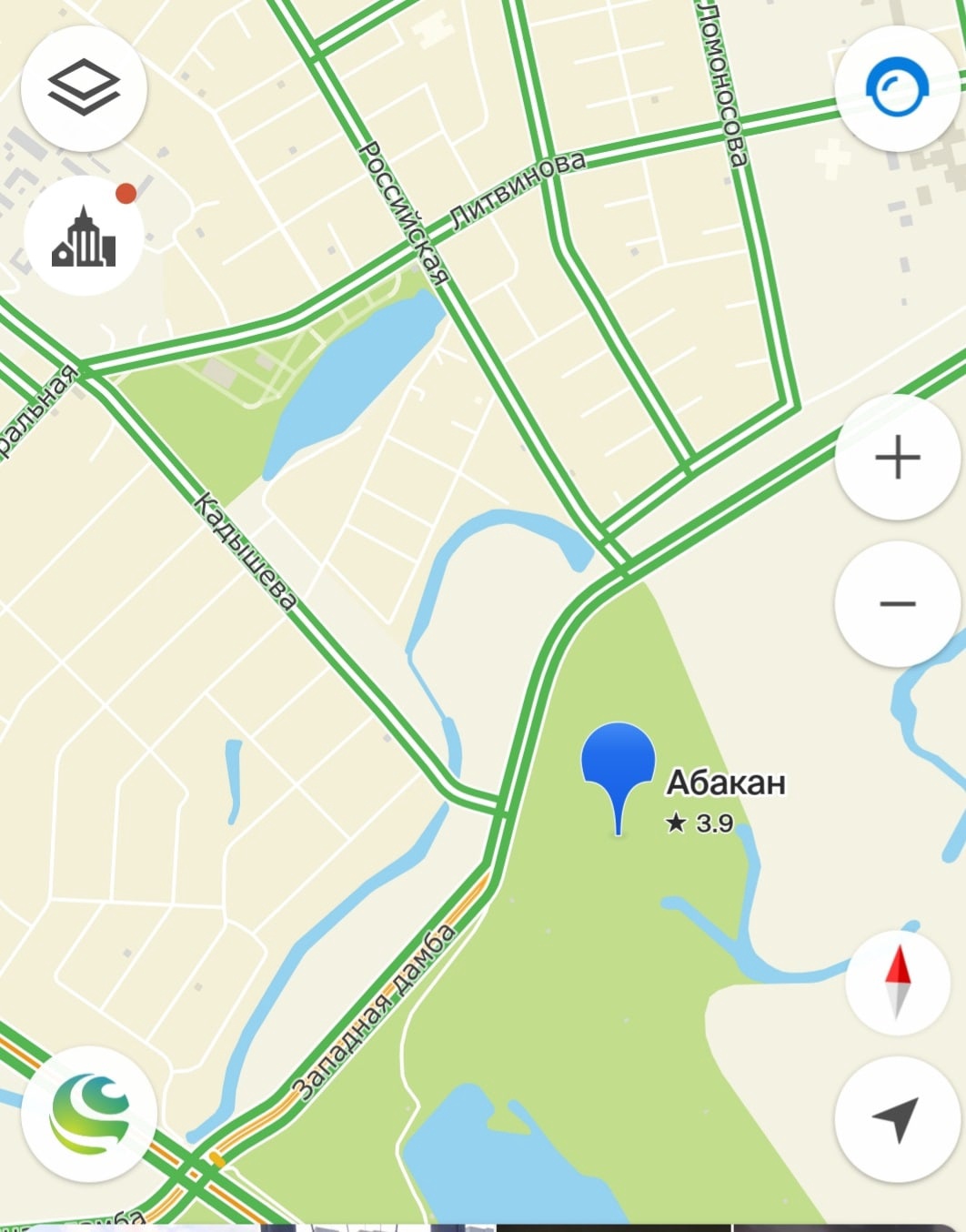This screenshot has height=1232, width=966.
Task: Reset map orientation with the compass
Action: click(x=898, y=982)
